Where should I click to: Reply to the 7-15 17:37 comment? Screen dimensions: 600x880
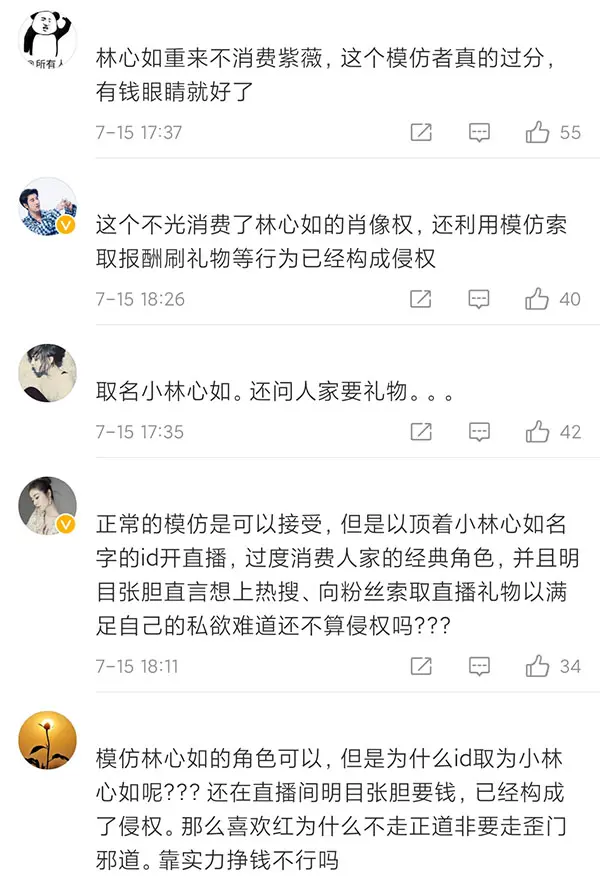pyautogui.click(x=480, y=132)
